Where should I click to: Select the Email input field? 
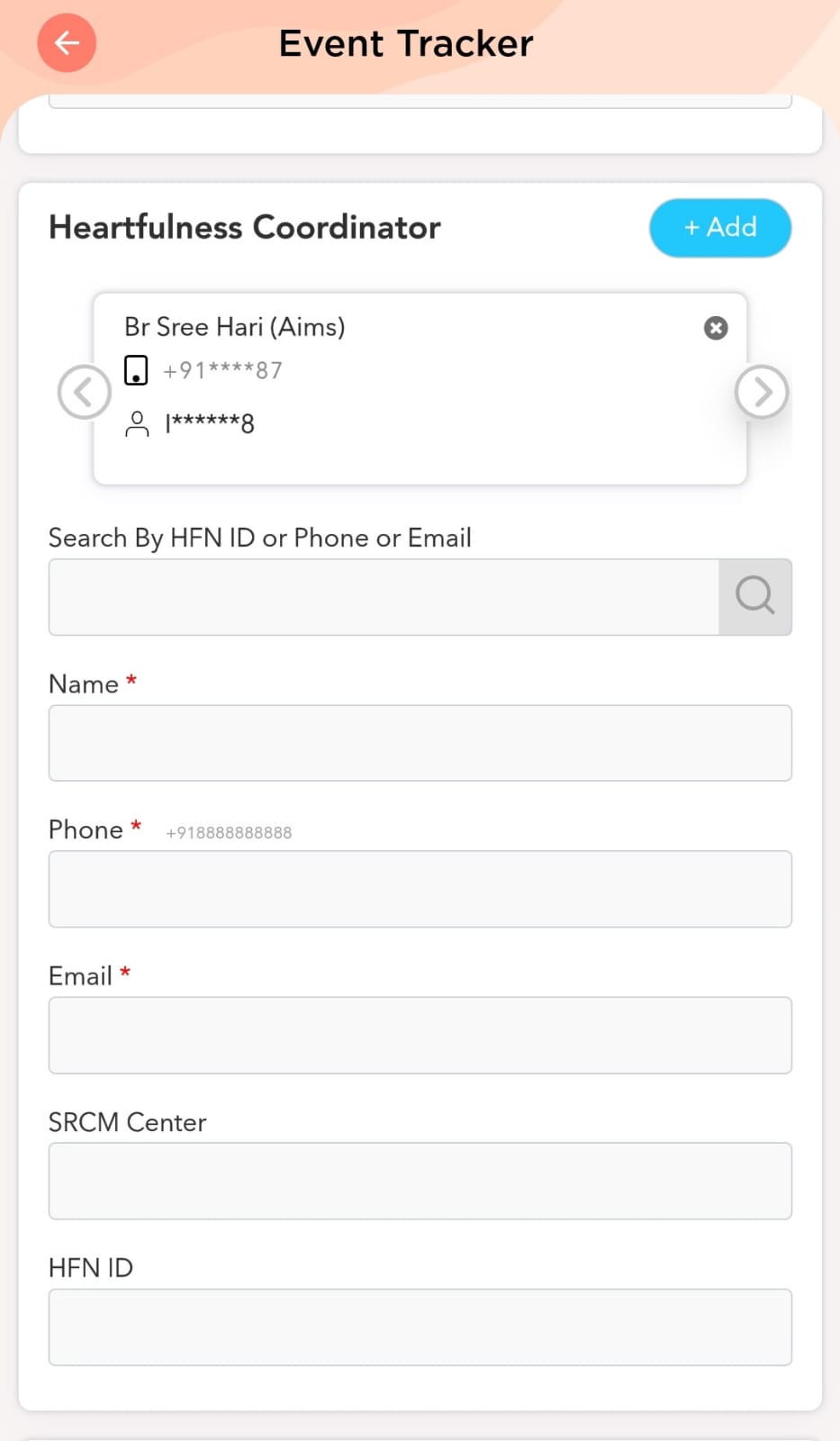point(420,1035)
